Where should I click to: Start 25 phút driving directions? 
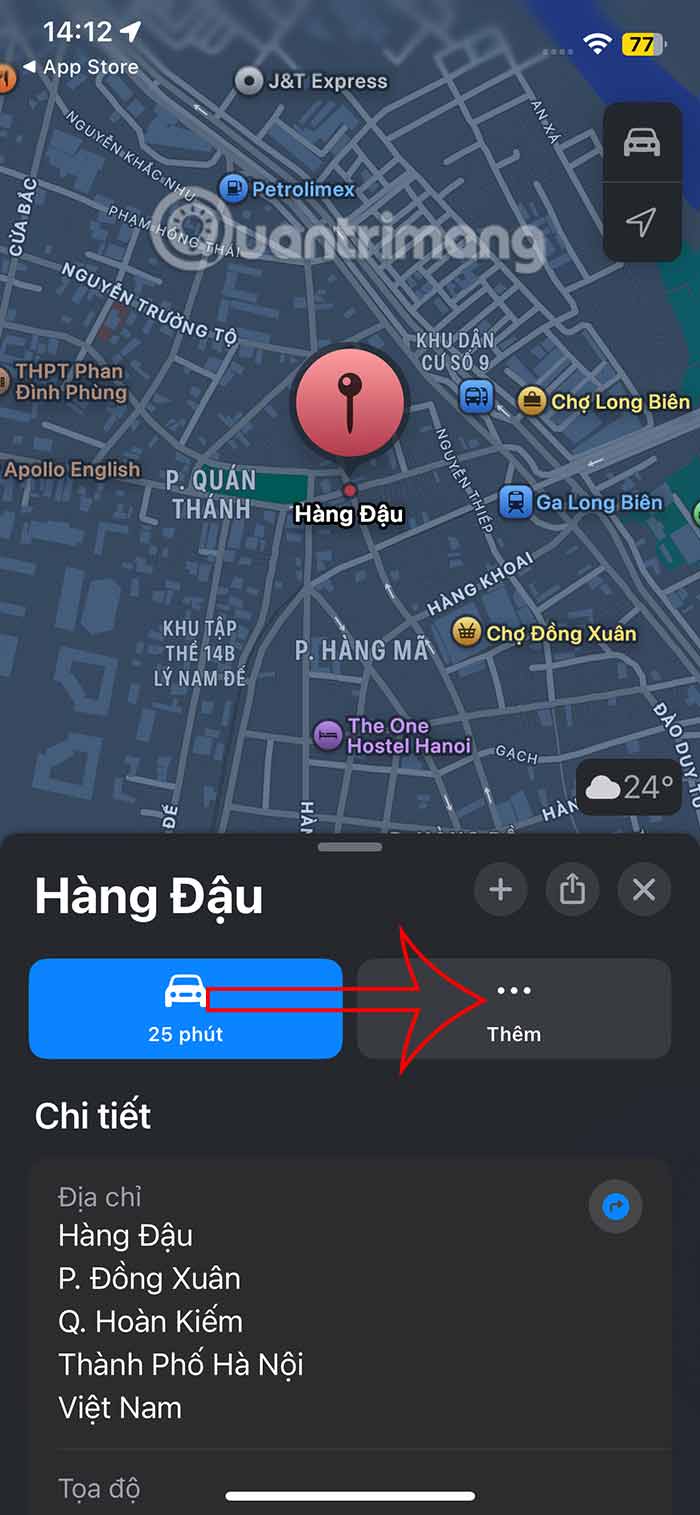point(186,1008)
